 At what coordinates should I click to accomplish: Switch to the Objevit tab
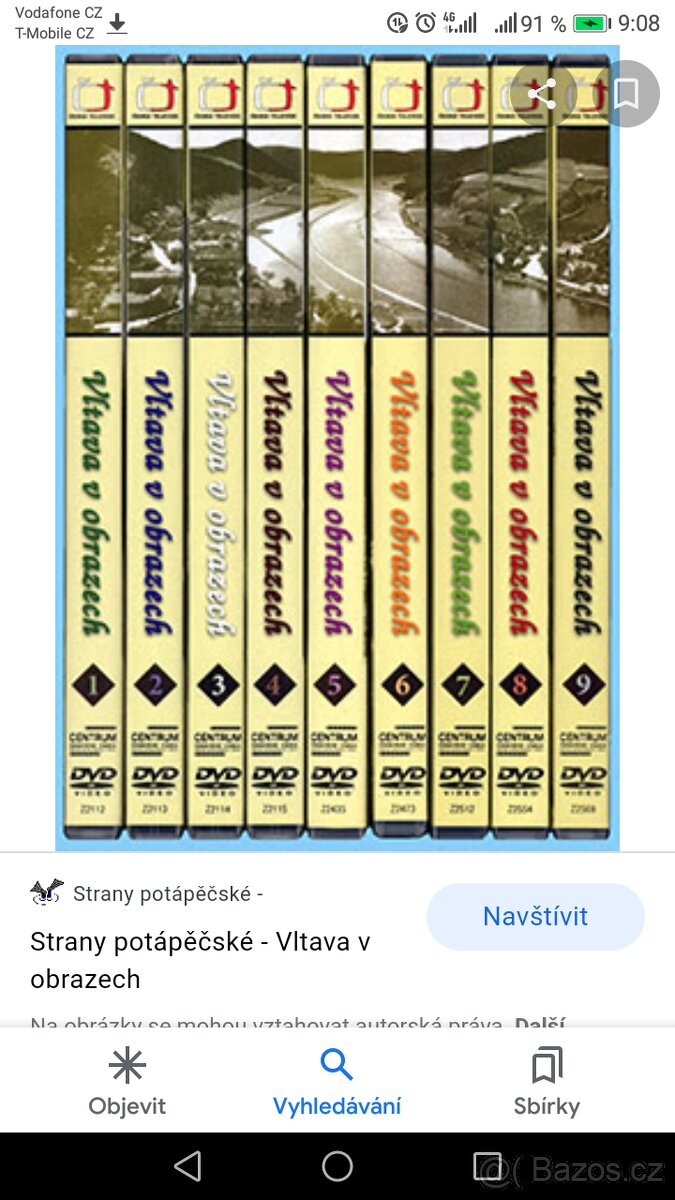click(127, 1081)
